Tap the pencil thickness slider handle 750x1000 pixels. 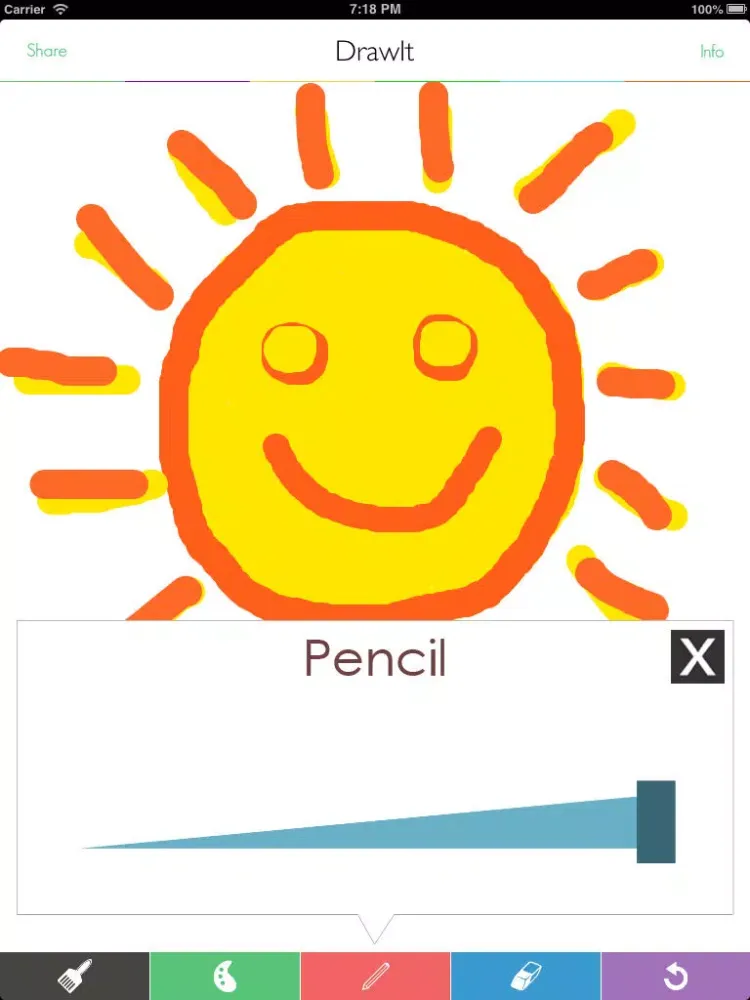(656, 822)
